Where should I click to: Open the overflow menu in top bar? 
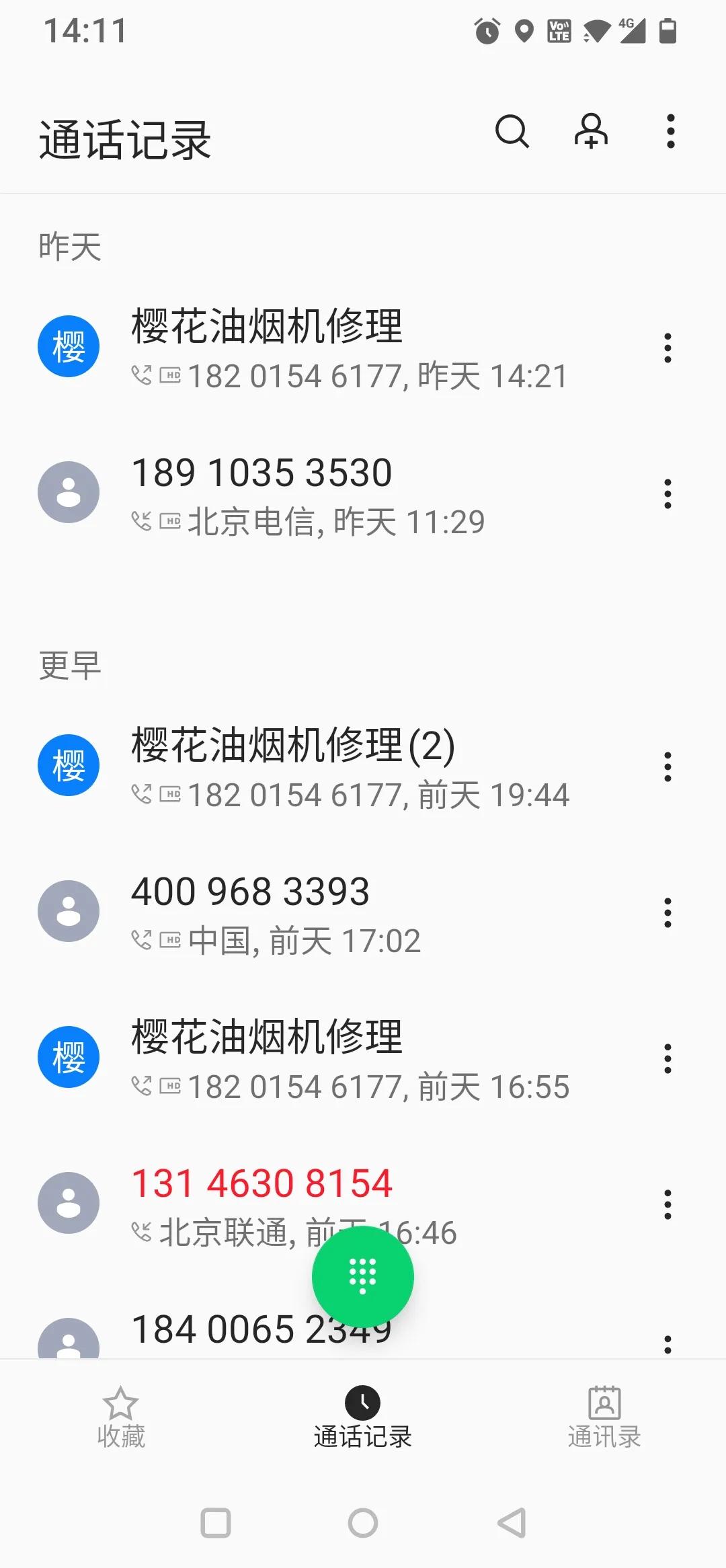pyautogui.click(x=669, y=132)
